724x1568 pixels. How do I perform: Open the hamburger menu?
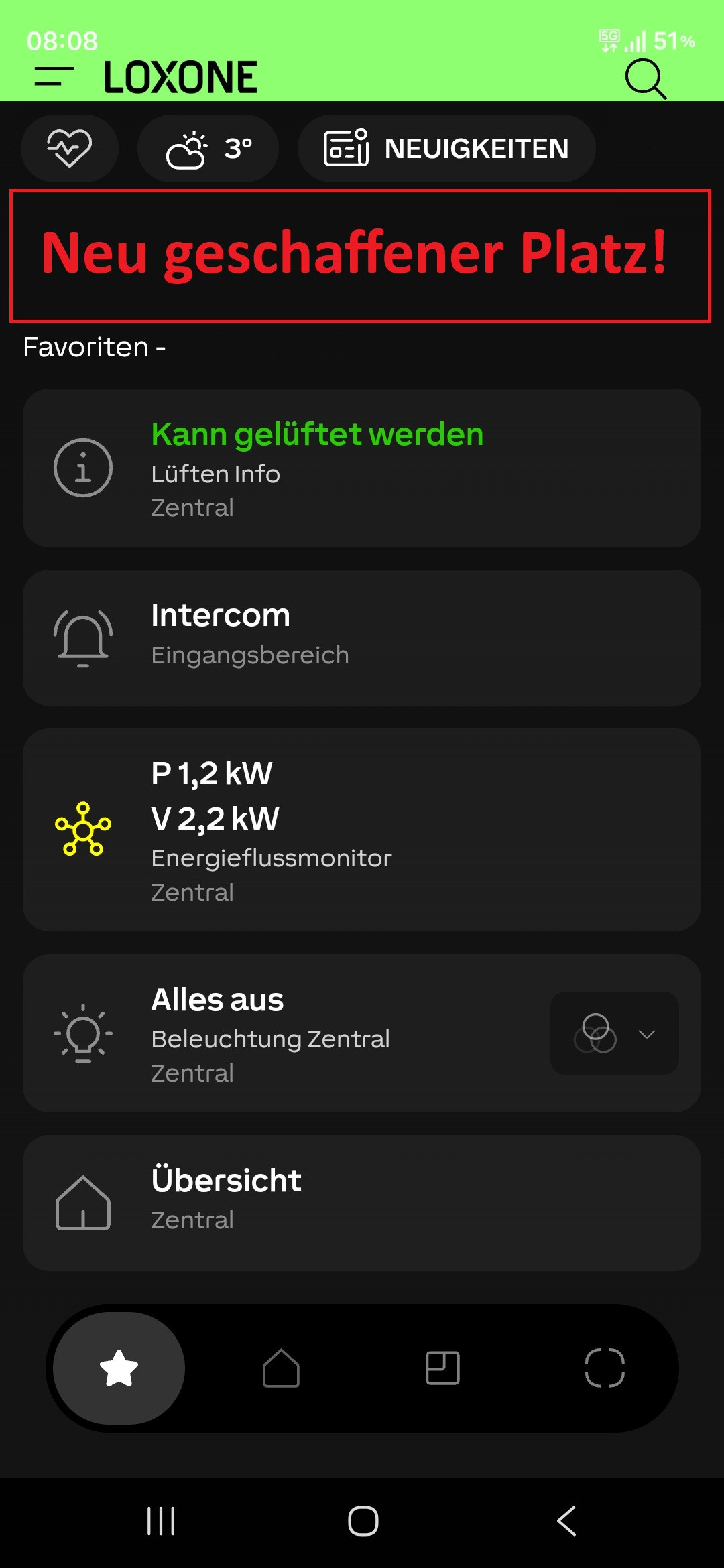(x=54, y=77)
